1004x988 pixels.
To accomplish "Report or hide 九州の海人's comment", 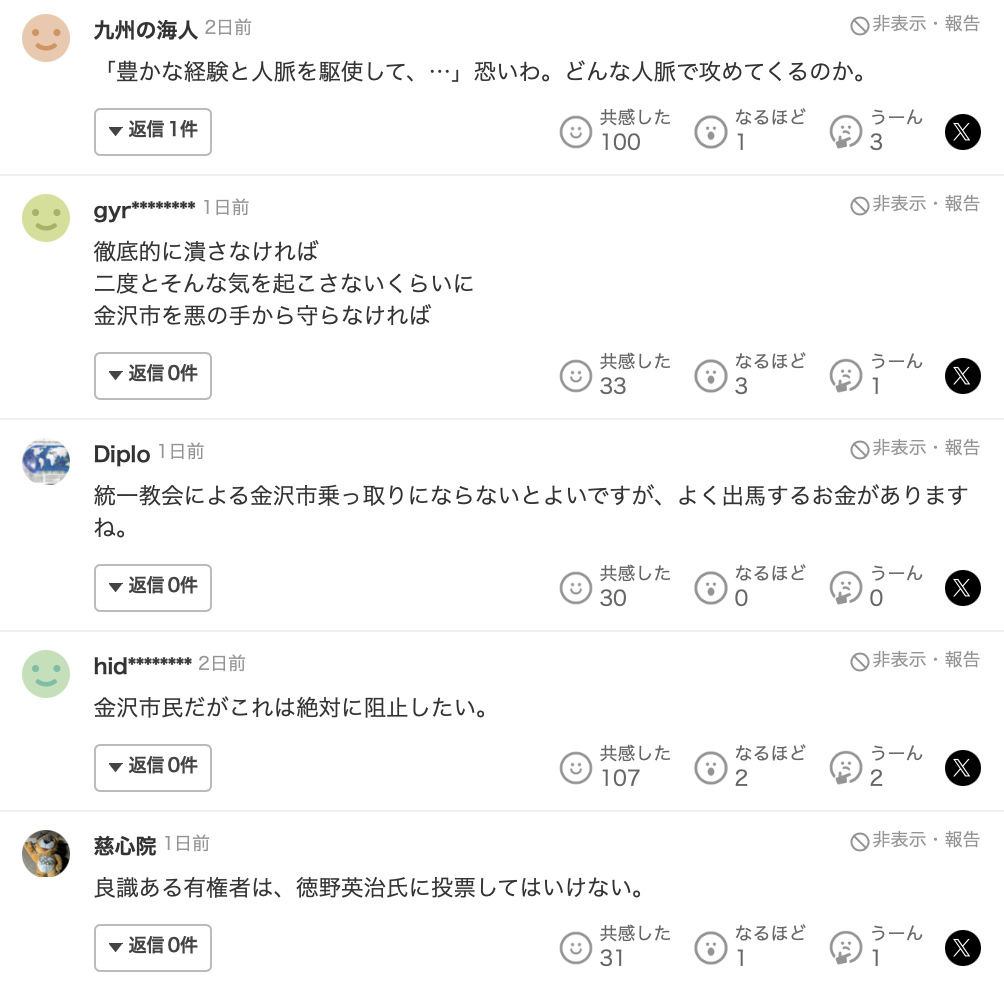I will point(915,25).
